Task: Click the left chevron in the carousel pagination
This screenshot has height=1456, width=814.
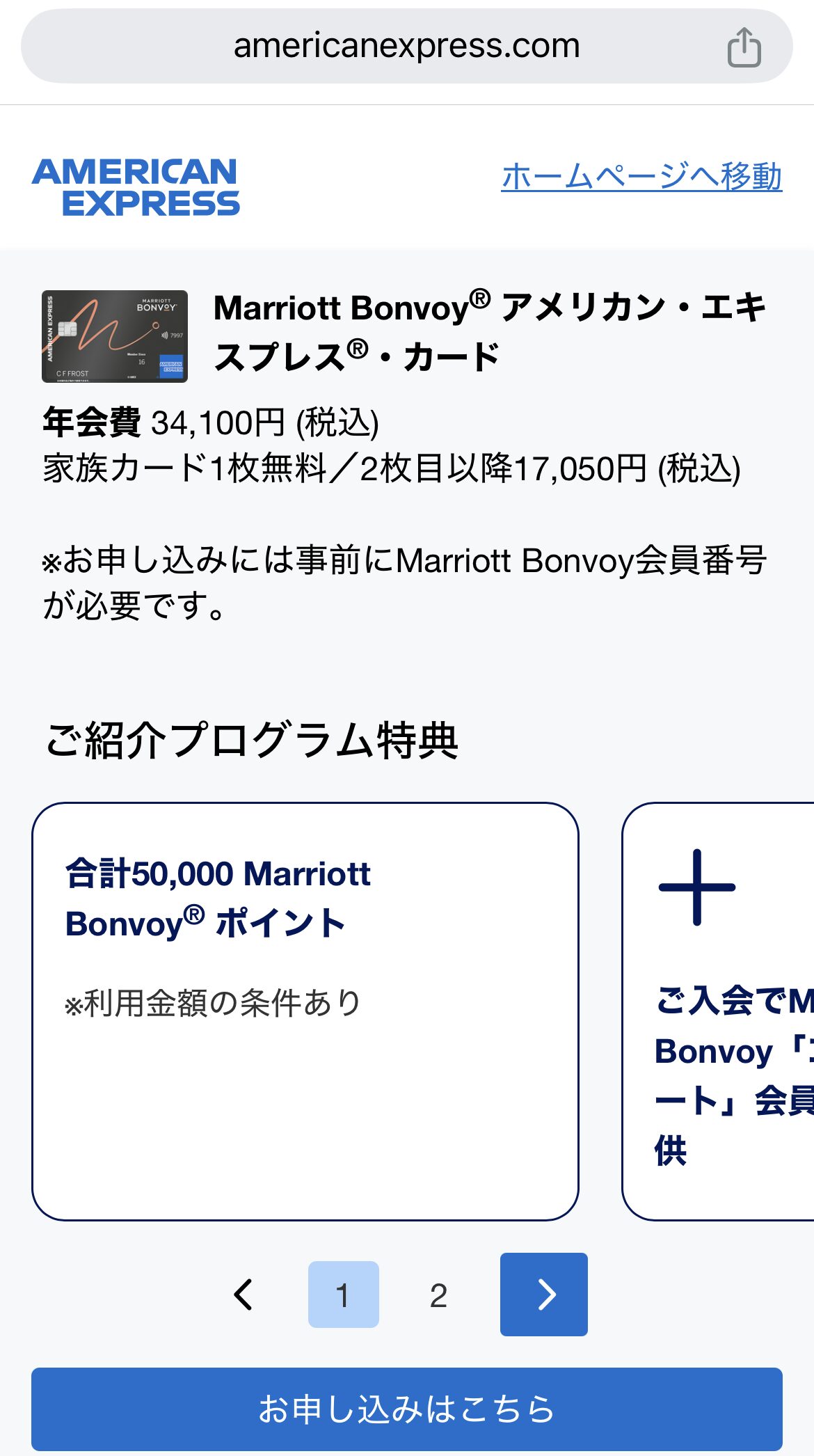Action: [244, 1293]
